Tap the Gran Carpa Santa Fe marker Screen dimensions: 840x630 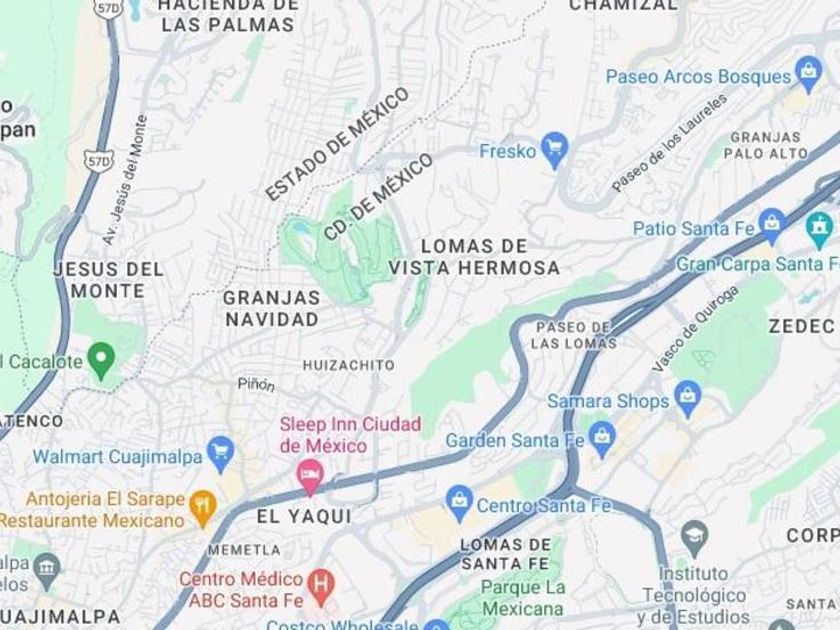pyautogui.click(x=819, y=229)
